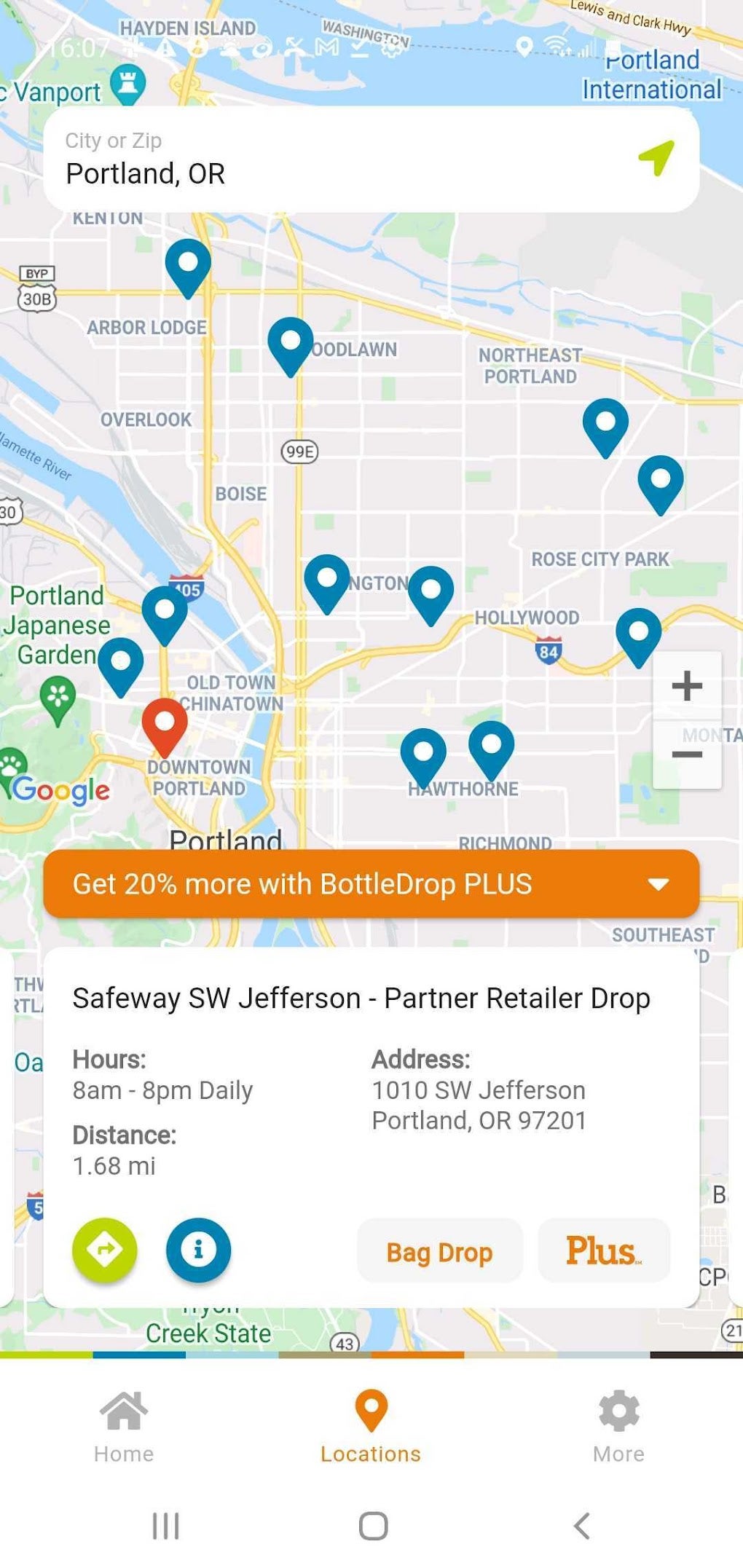Screen dimensions: 743x1568
Task: Go back with the system back button
Action: point(581,1525)
